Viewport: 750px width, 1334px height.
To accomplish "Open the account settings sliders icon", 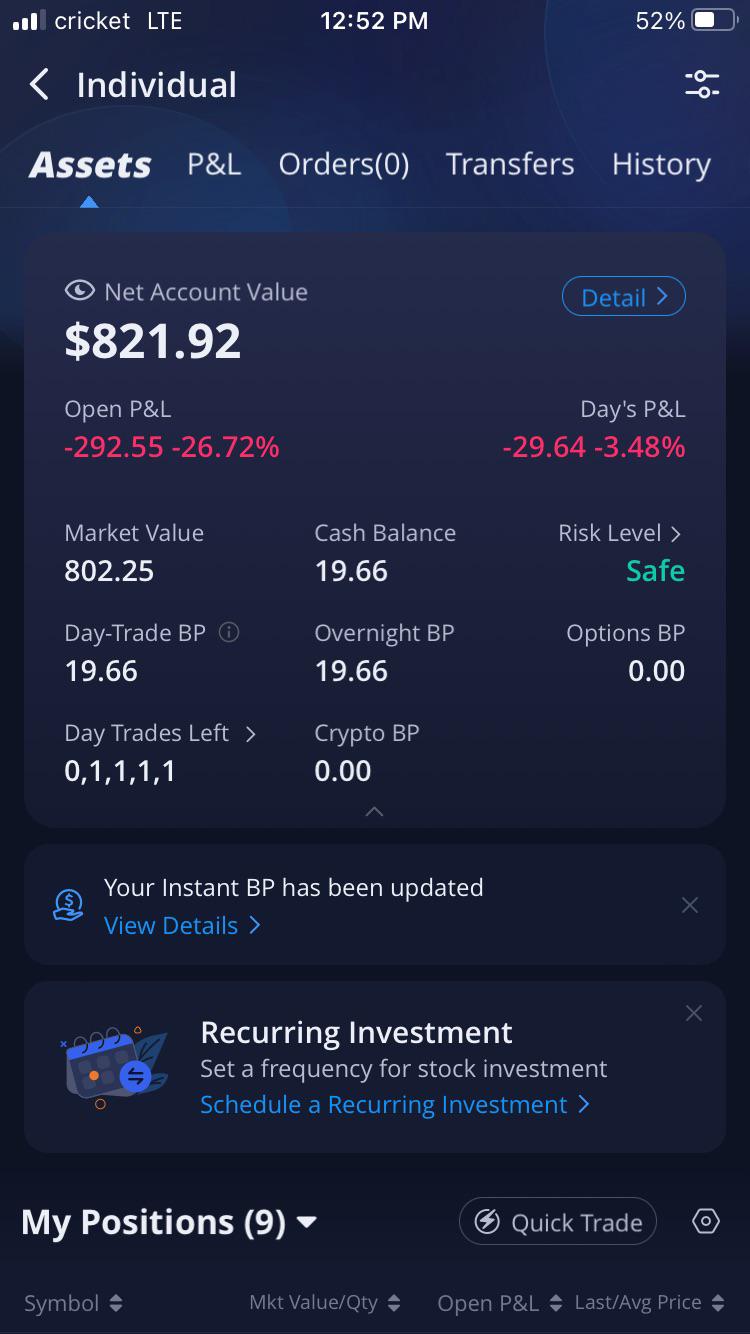I will [702, 85].
